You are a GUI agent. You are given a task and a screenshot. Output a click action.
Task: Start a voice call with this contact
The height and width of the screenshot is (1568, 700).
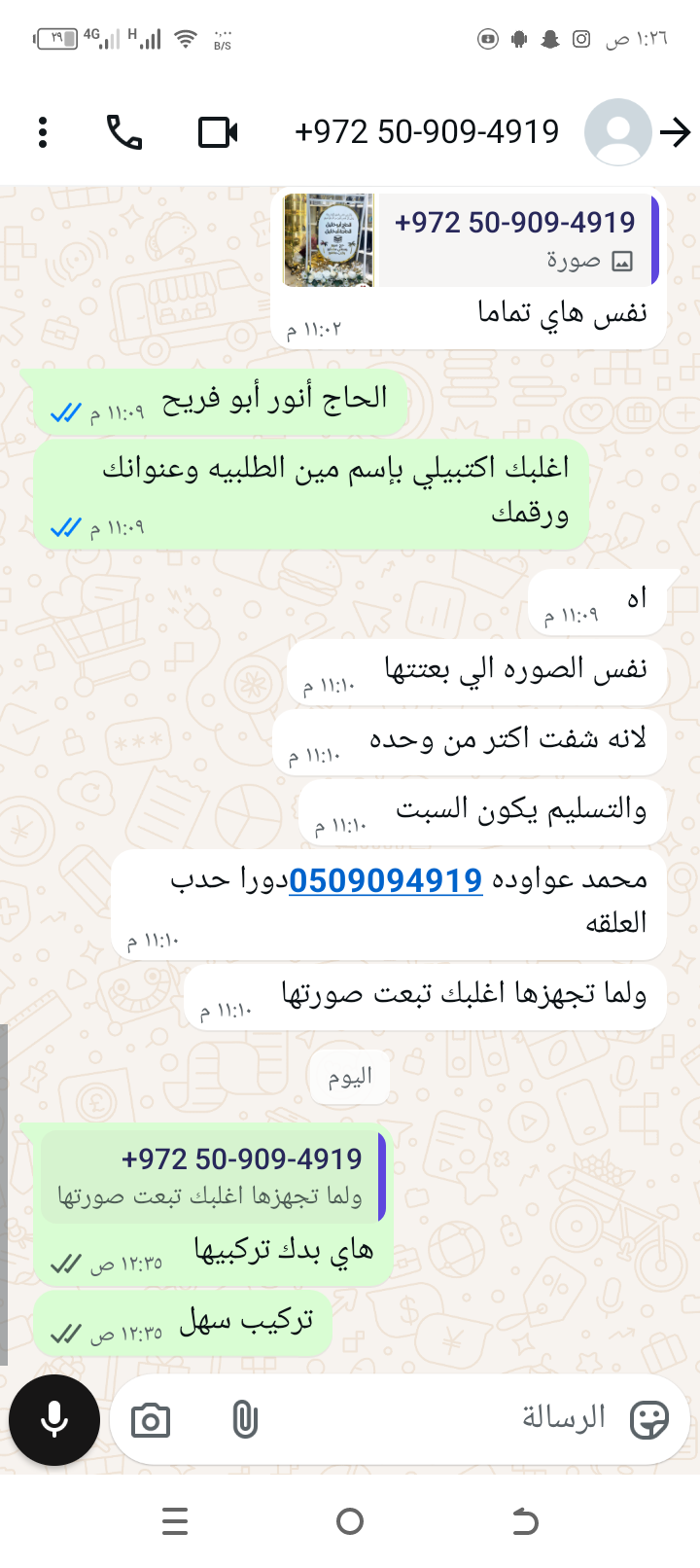pyautogui.click(x=124, y=132)
